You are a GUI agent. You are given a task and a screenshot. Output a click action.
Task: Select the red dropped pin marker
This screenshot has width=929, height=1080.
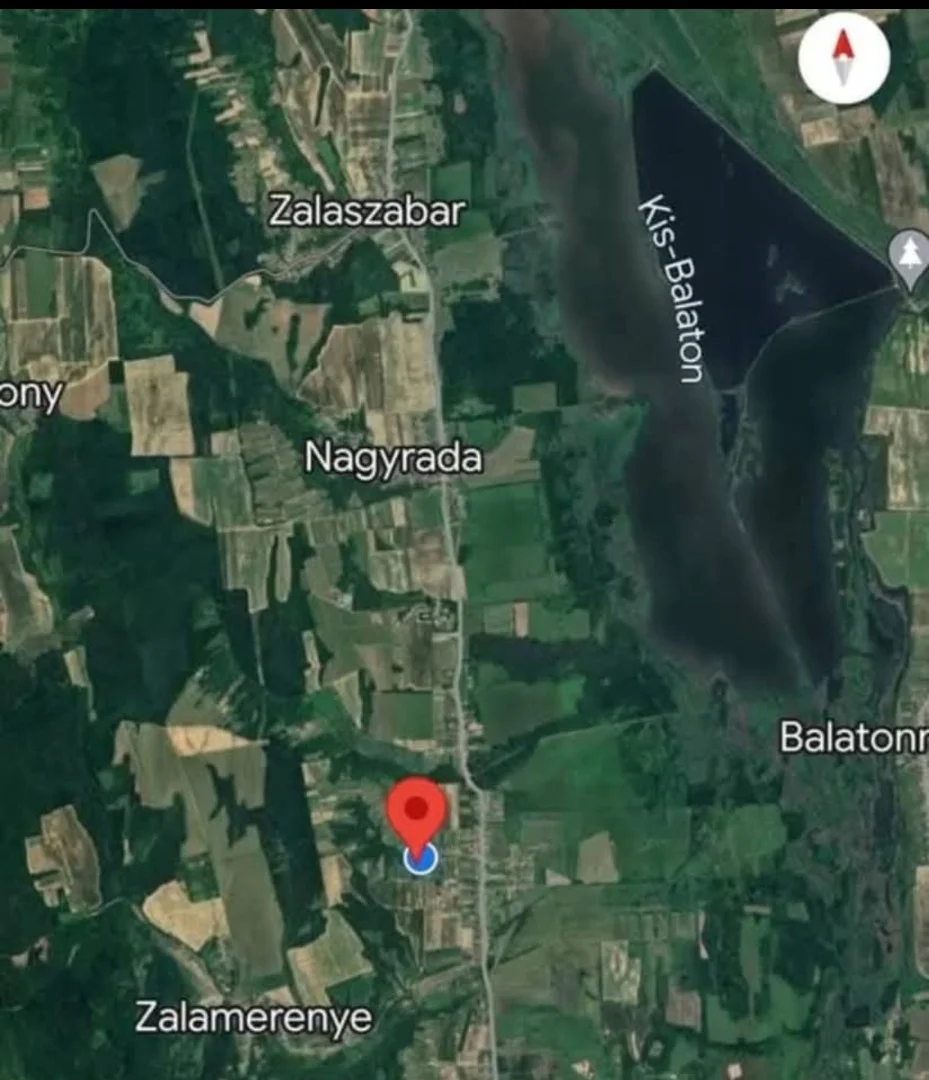click(417, 809)
